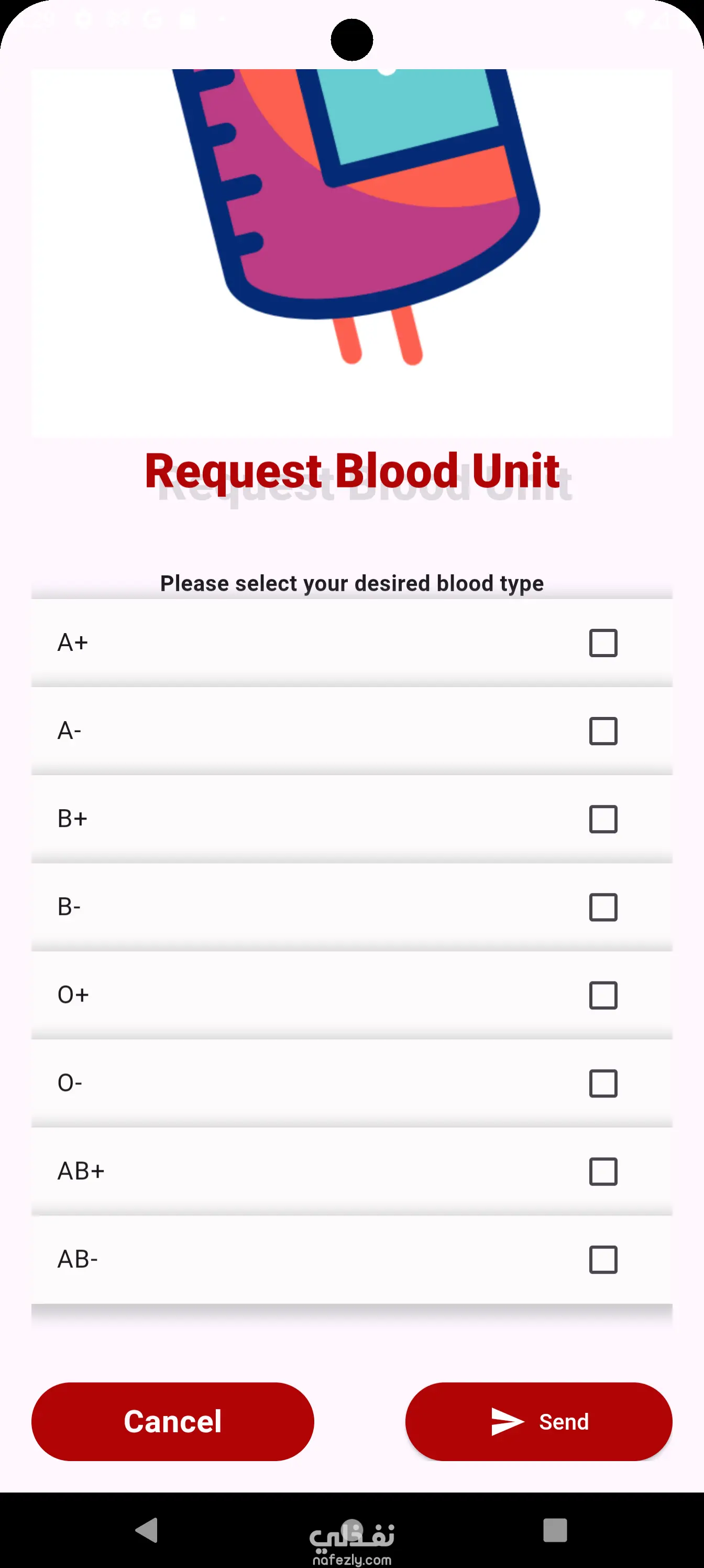The height and width of the screenshot is (1568, 704).
Task: Select the A- blood type checkbox
Action: (x=603, y=731)
